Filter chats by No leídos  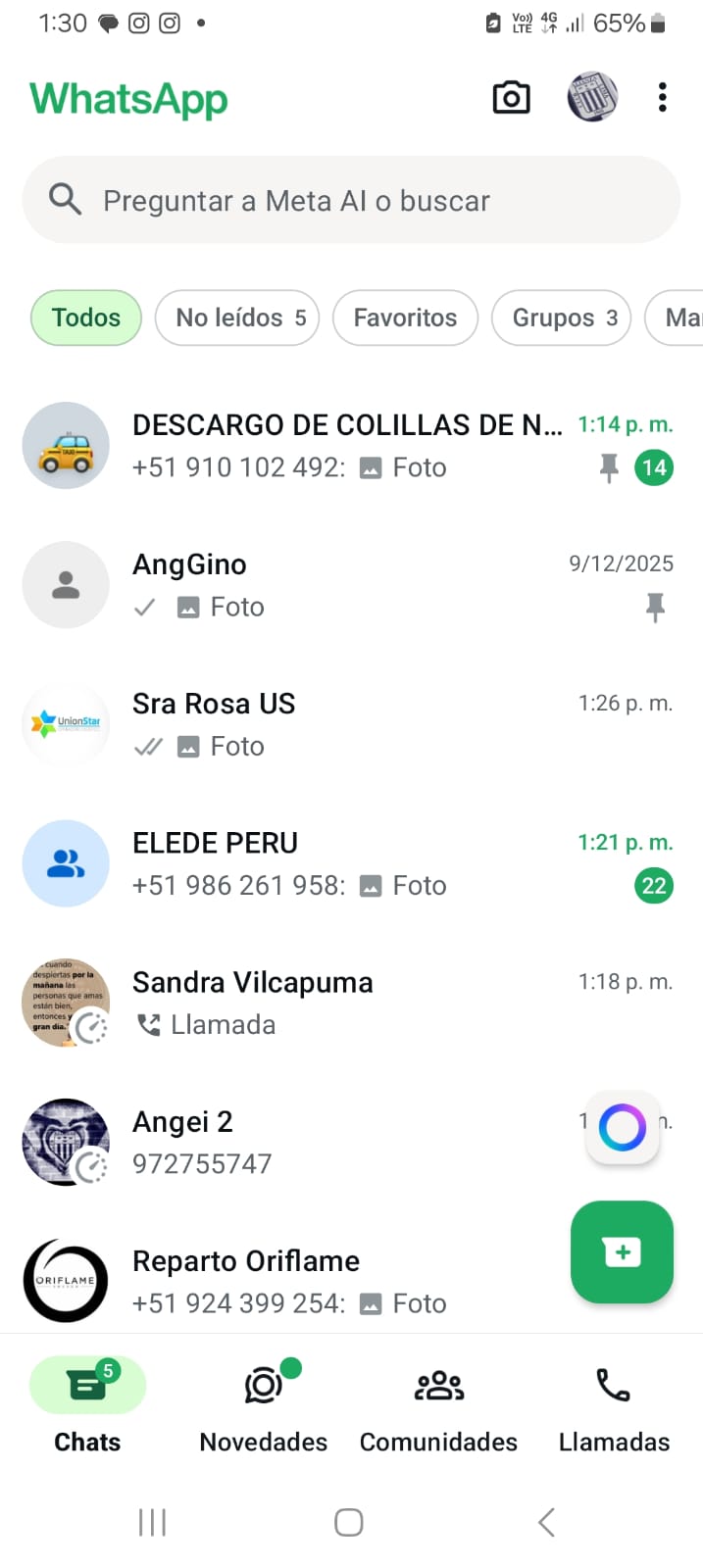coord(238,318)
